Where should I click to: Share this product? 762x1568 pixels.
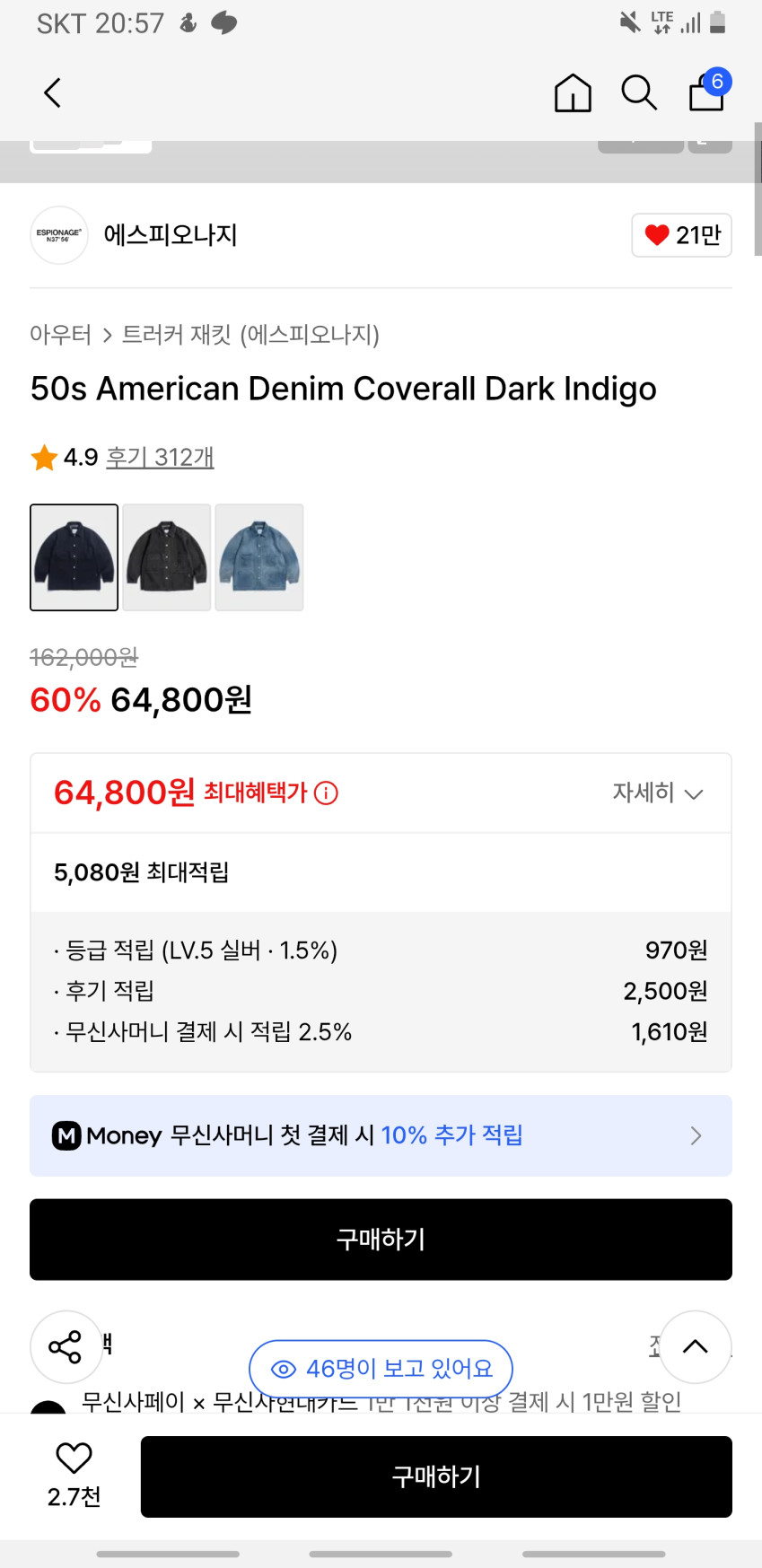[66, 1346]
